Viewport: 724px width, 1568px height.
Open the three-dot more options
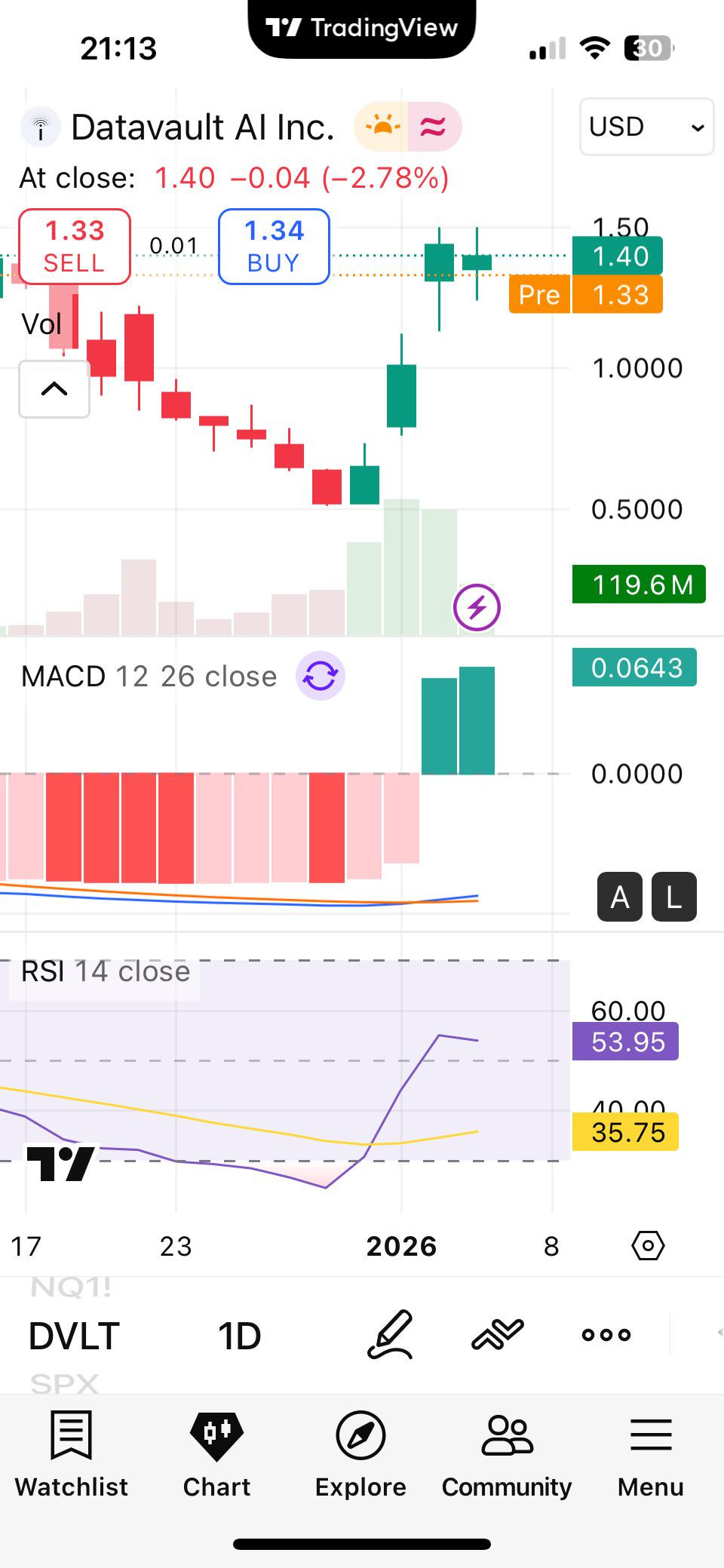(x=606, y=1334)
